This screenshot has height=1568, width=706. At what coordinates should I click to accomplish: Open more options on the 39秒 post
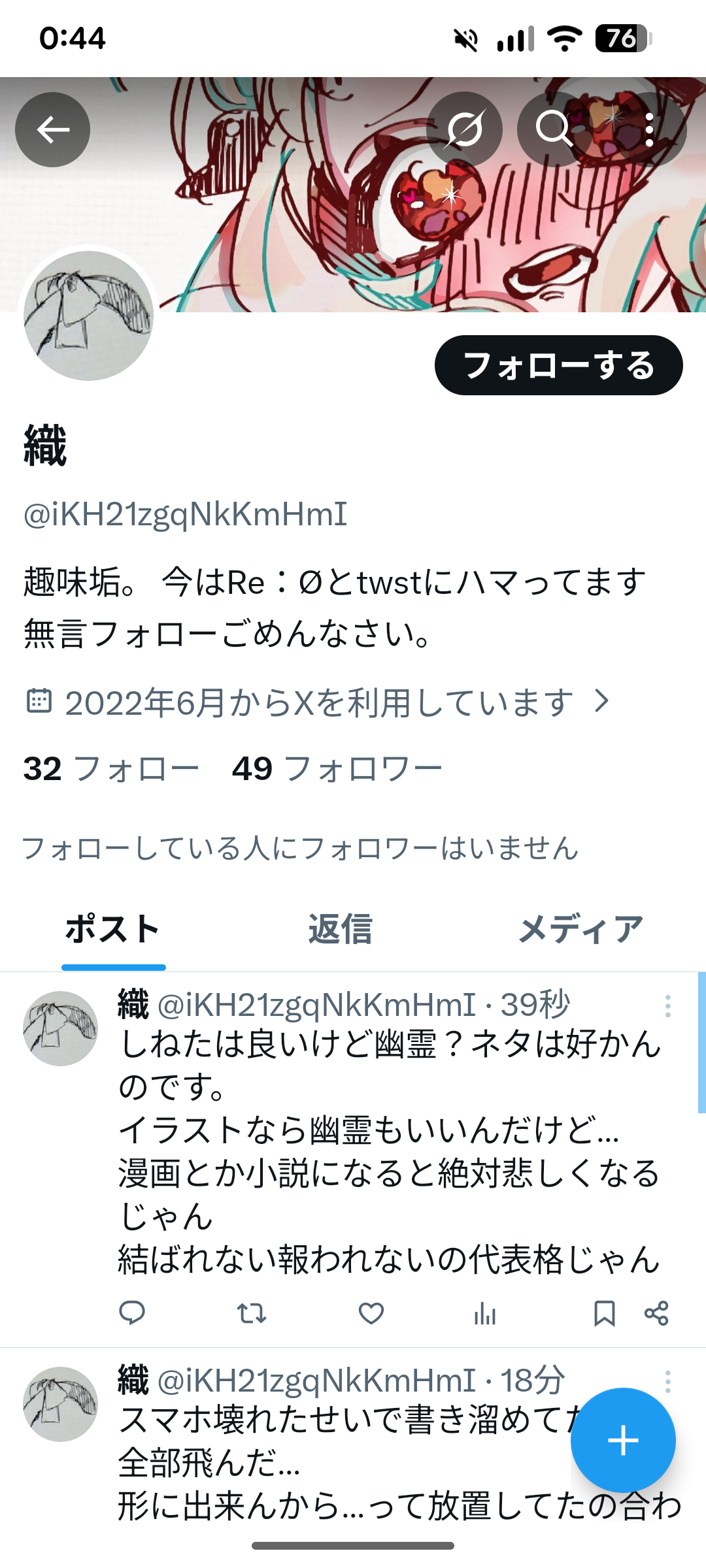coord(667,1006)
